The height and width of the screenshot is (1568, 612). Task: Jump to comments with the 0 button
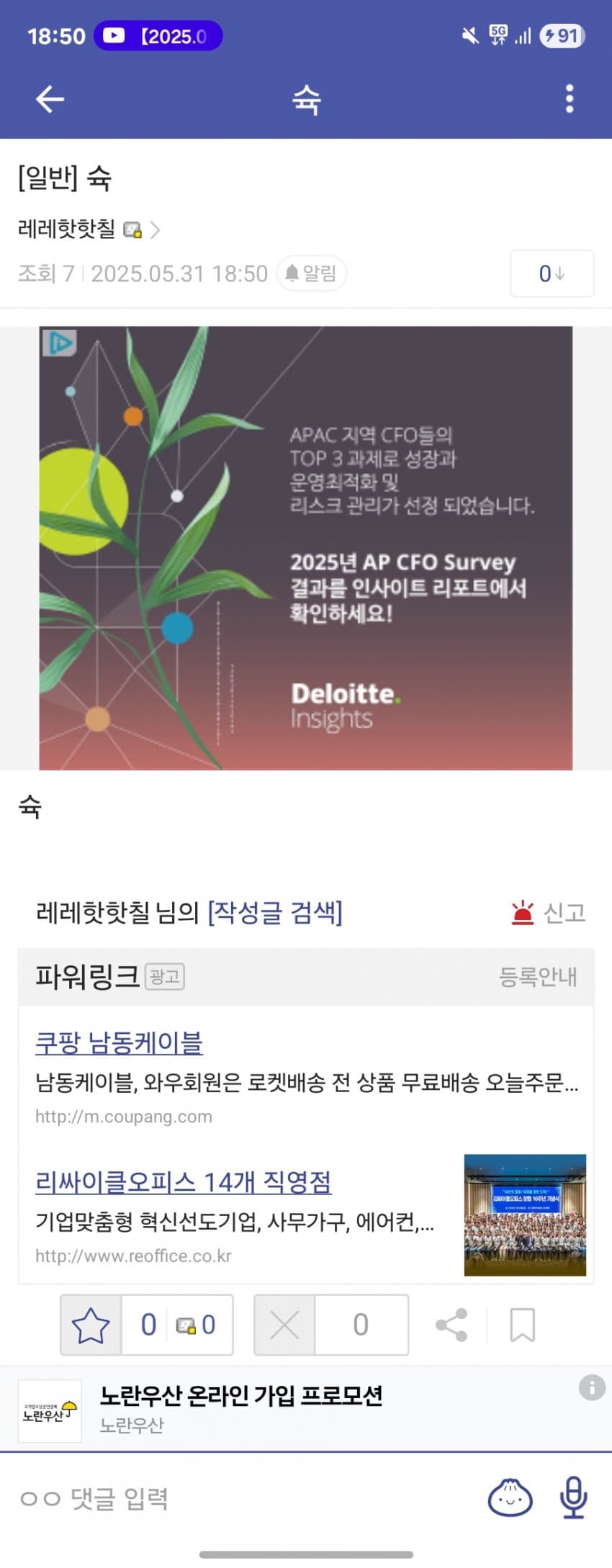(x=552, y=274)
